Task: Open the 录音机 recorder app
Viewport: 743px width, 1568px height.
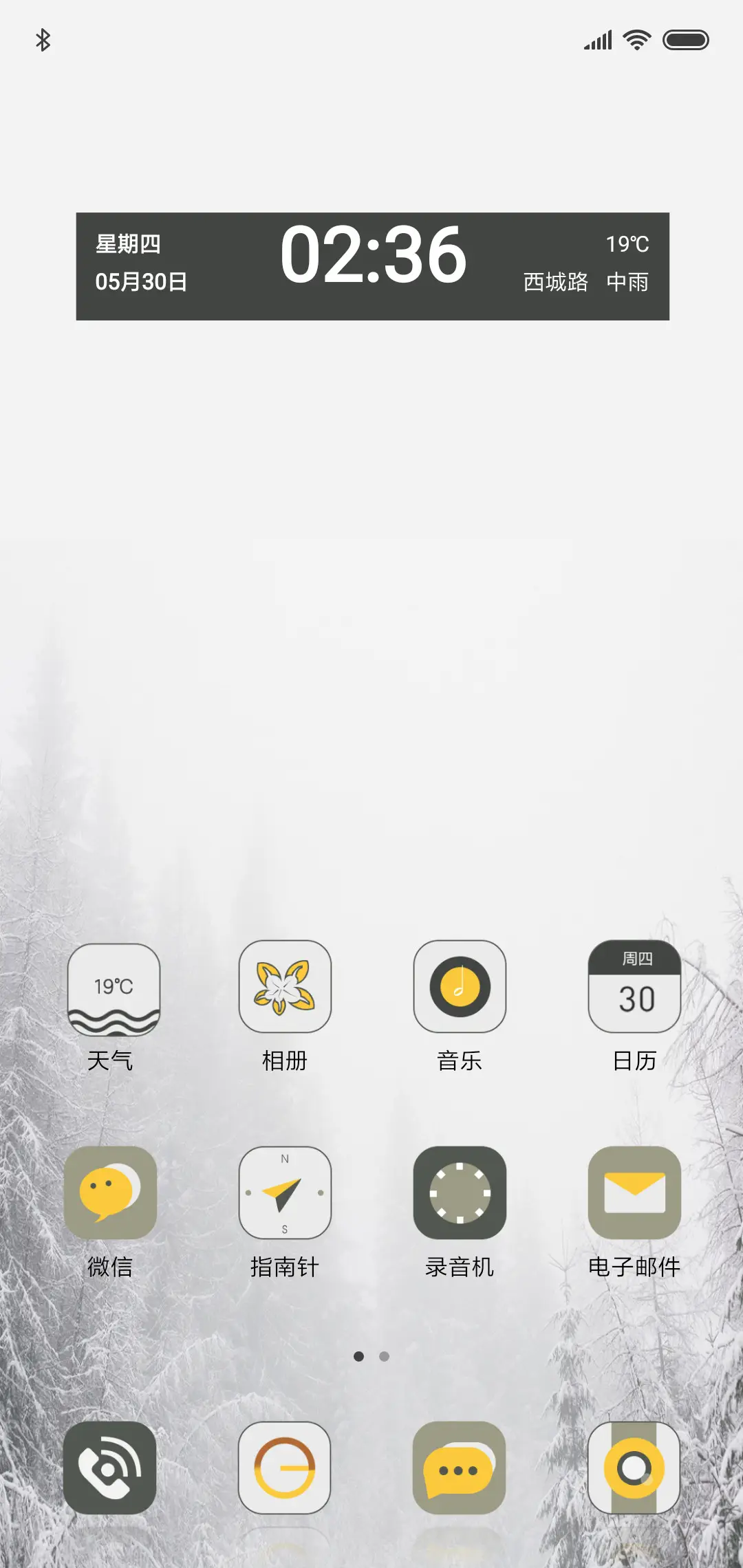Action: (x=460, y=1192)
